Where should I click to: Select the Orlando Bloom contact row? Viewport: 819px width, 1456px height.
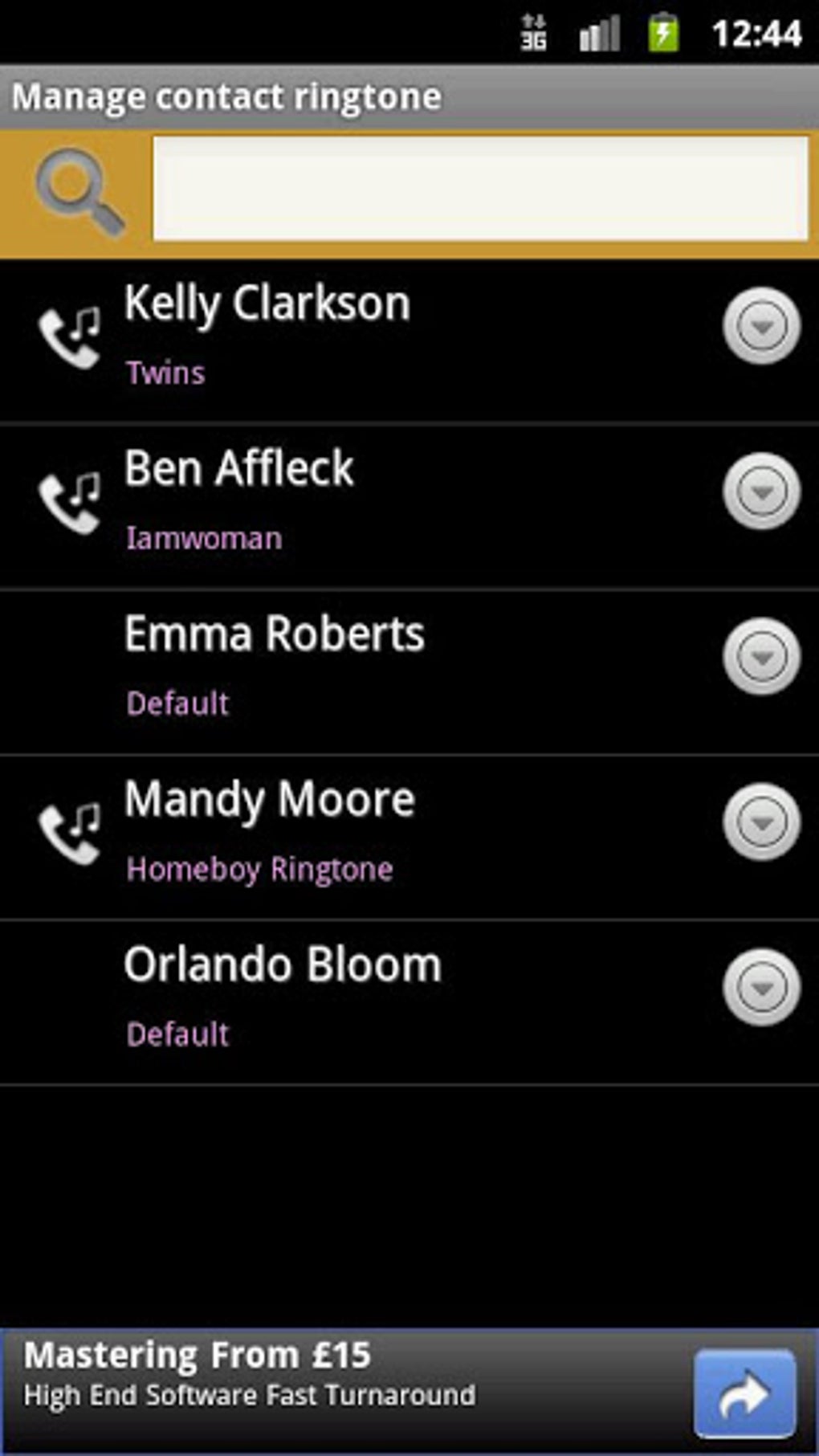(x=409, y=1003)
